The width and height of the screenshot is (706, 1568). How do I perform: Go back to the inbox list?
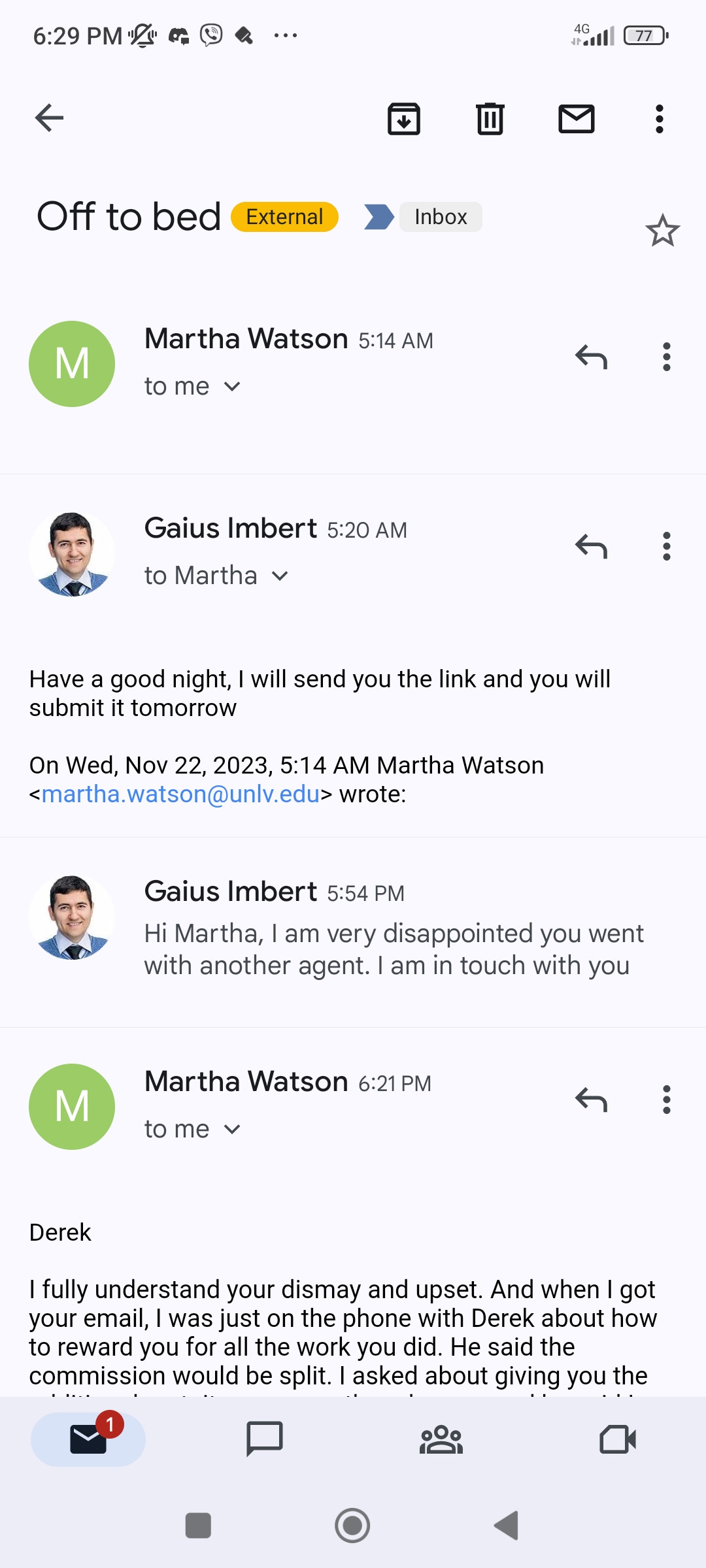[49, 118]
